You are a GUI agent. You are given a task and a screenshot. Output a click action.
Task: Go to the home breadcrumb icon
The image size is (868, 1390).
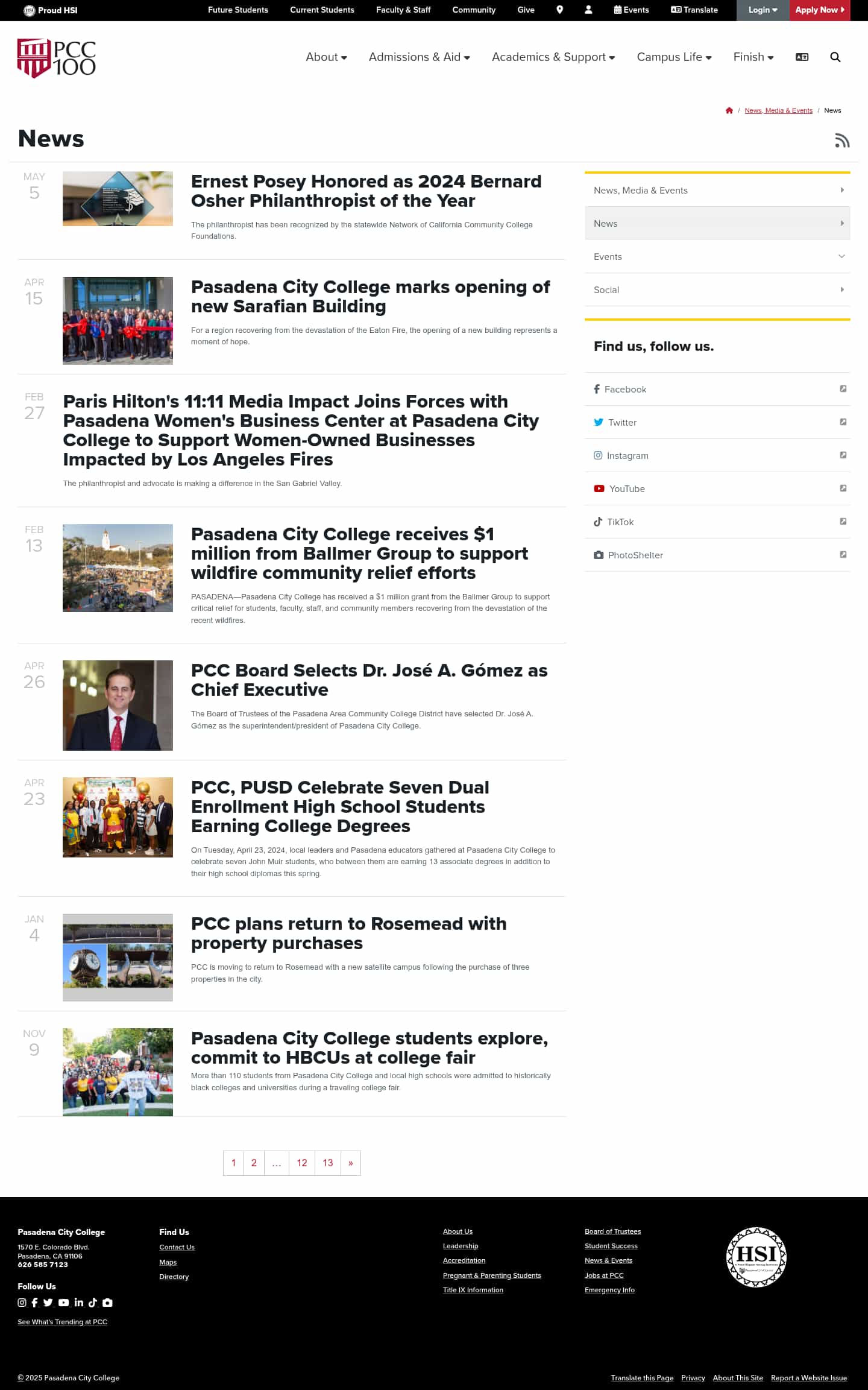(729, 110)
